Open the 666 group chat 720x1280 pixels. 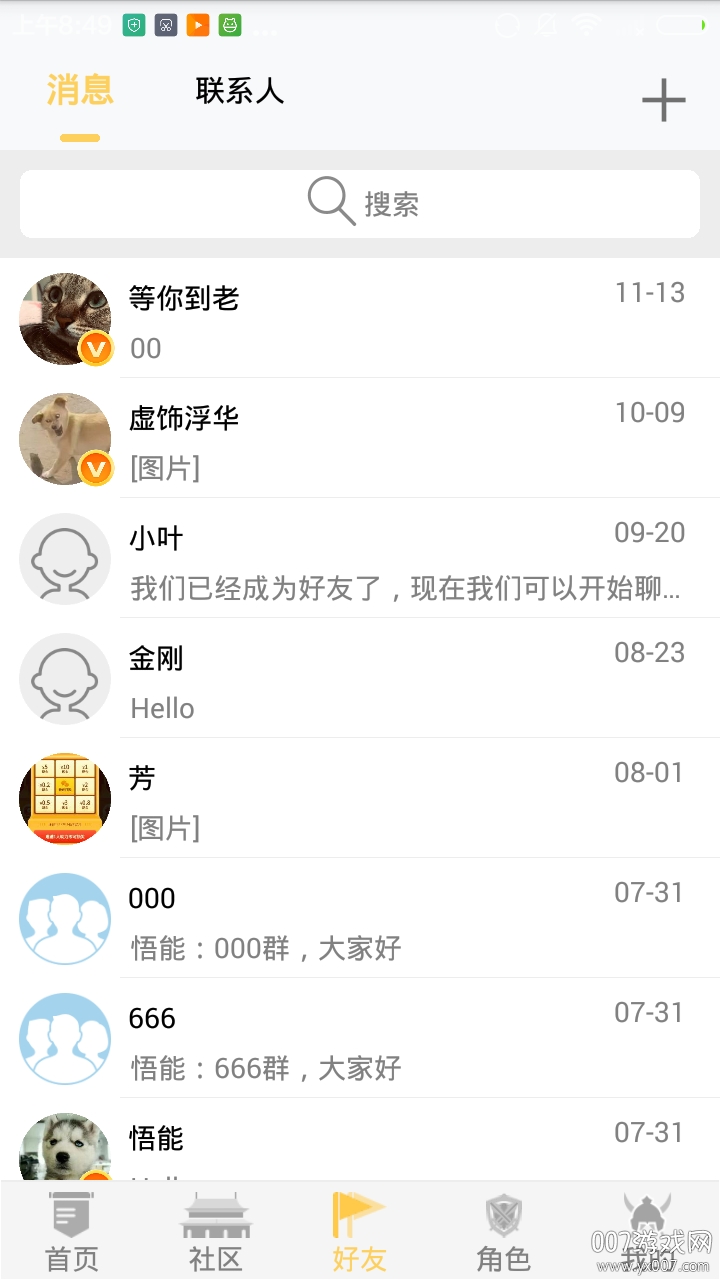click(360, 1038)
